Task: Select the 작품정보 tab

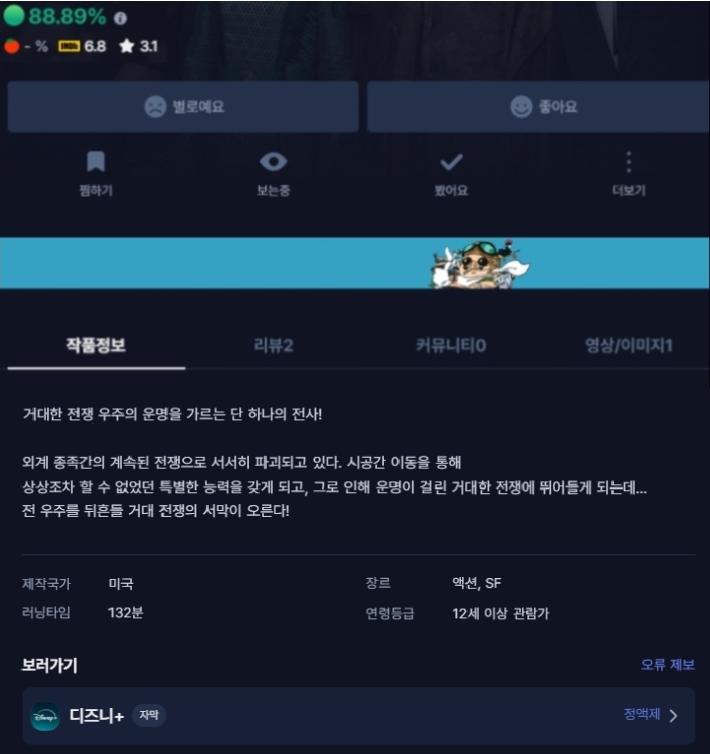Action: [96, 346]
